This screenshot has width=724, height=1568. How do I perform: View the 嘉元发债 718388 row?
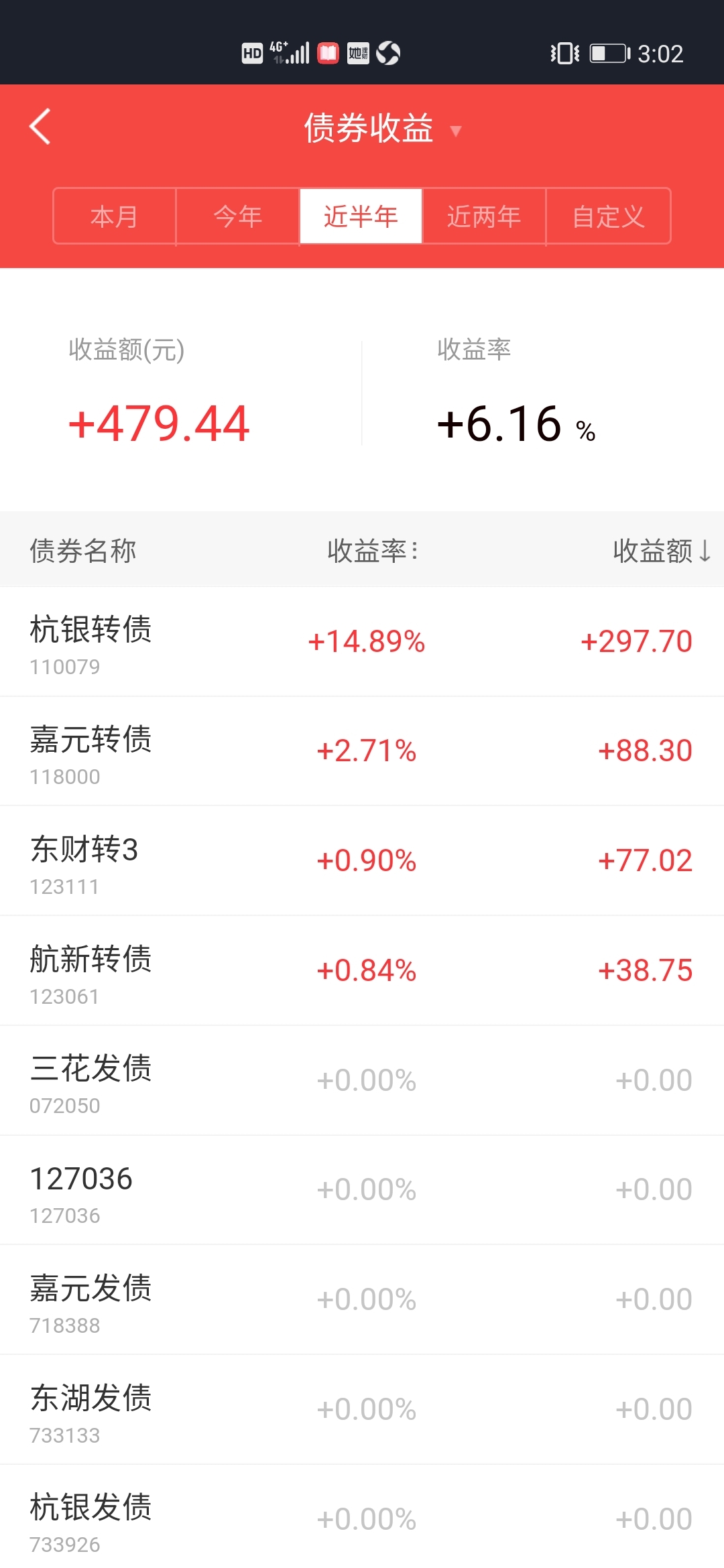click(x=362, y=1300)
